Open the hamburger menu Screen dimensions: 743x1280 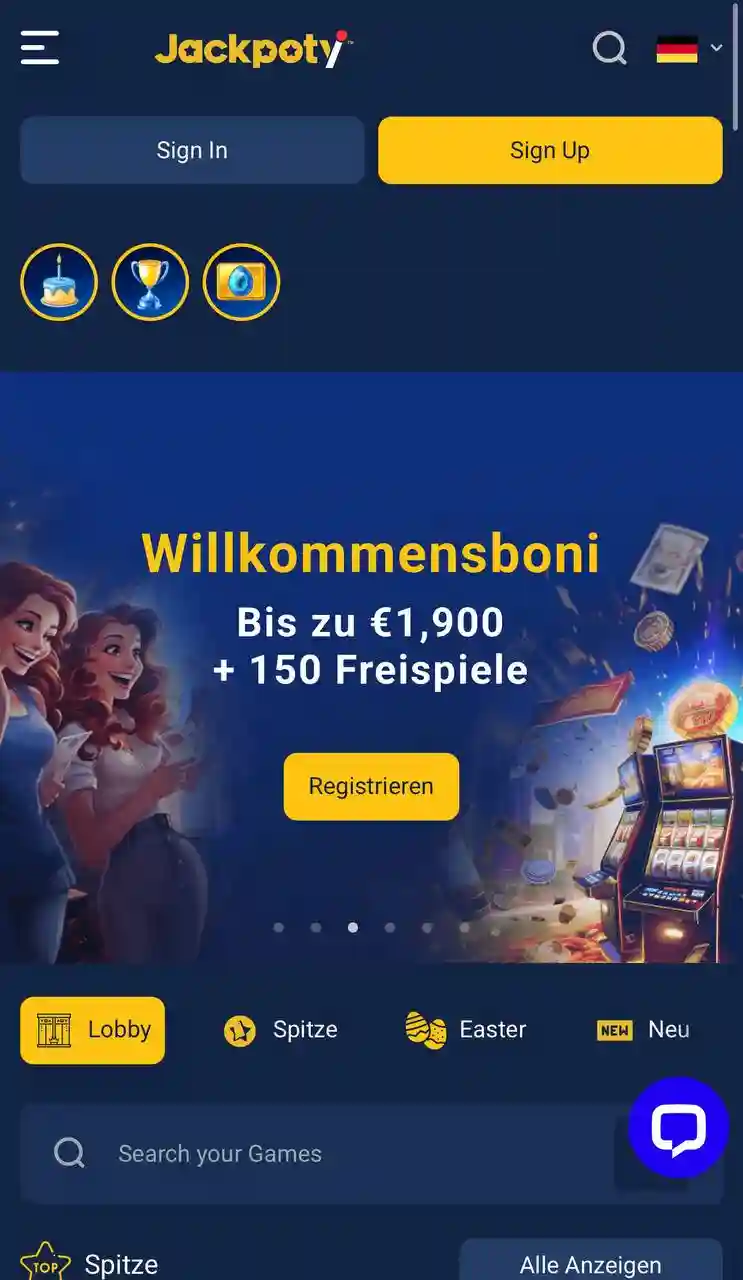[x=40, y=47]
